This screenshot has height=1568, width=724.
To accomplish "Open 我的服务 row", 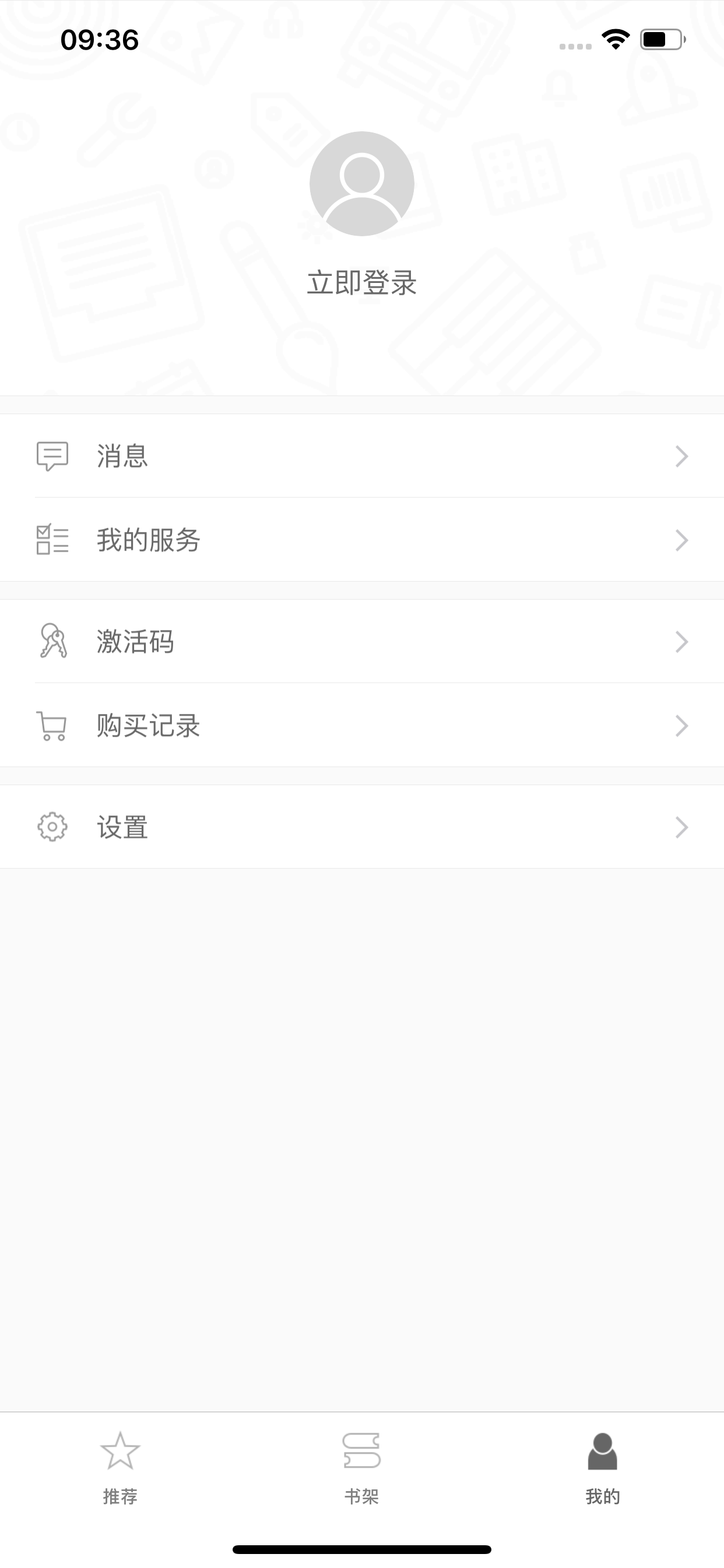I will pos(362,540).
